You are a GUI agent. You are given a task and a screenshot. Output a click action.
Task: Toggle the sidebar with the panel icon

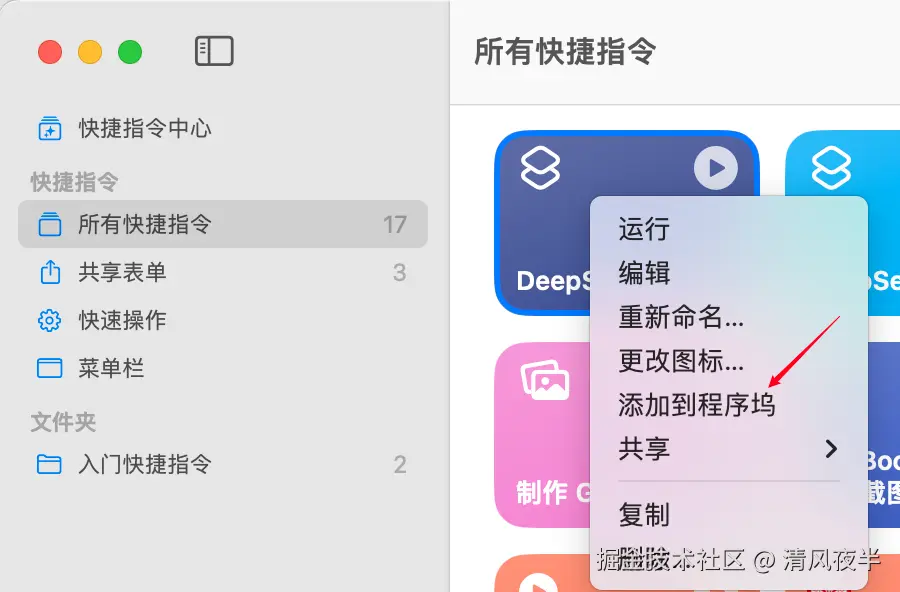point(214,51)
